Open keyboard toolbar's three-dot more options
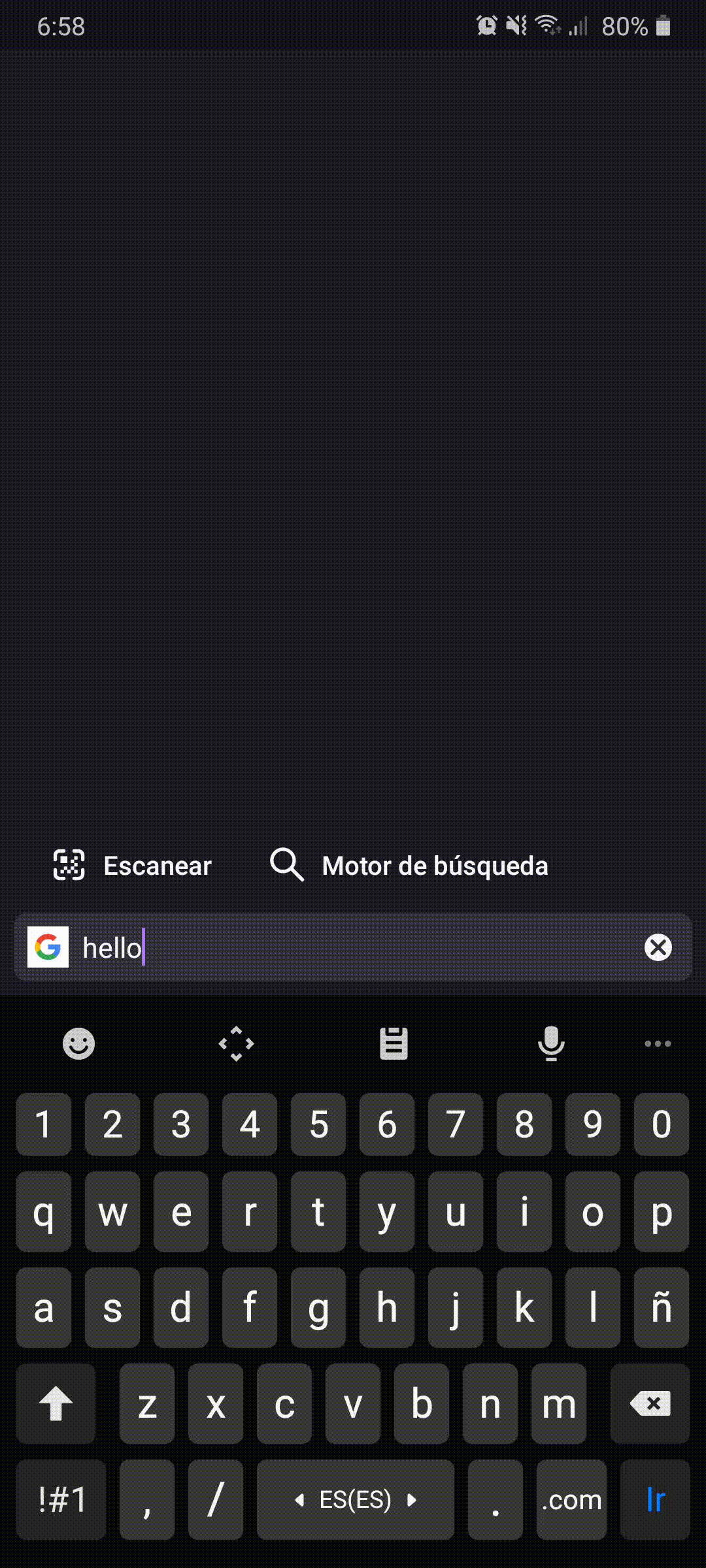This screenshot has width=706, height=1568. point(657,1043)
